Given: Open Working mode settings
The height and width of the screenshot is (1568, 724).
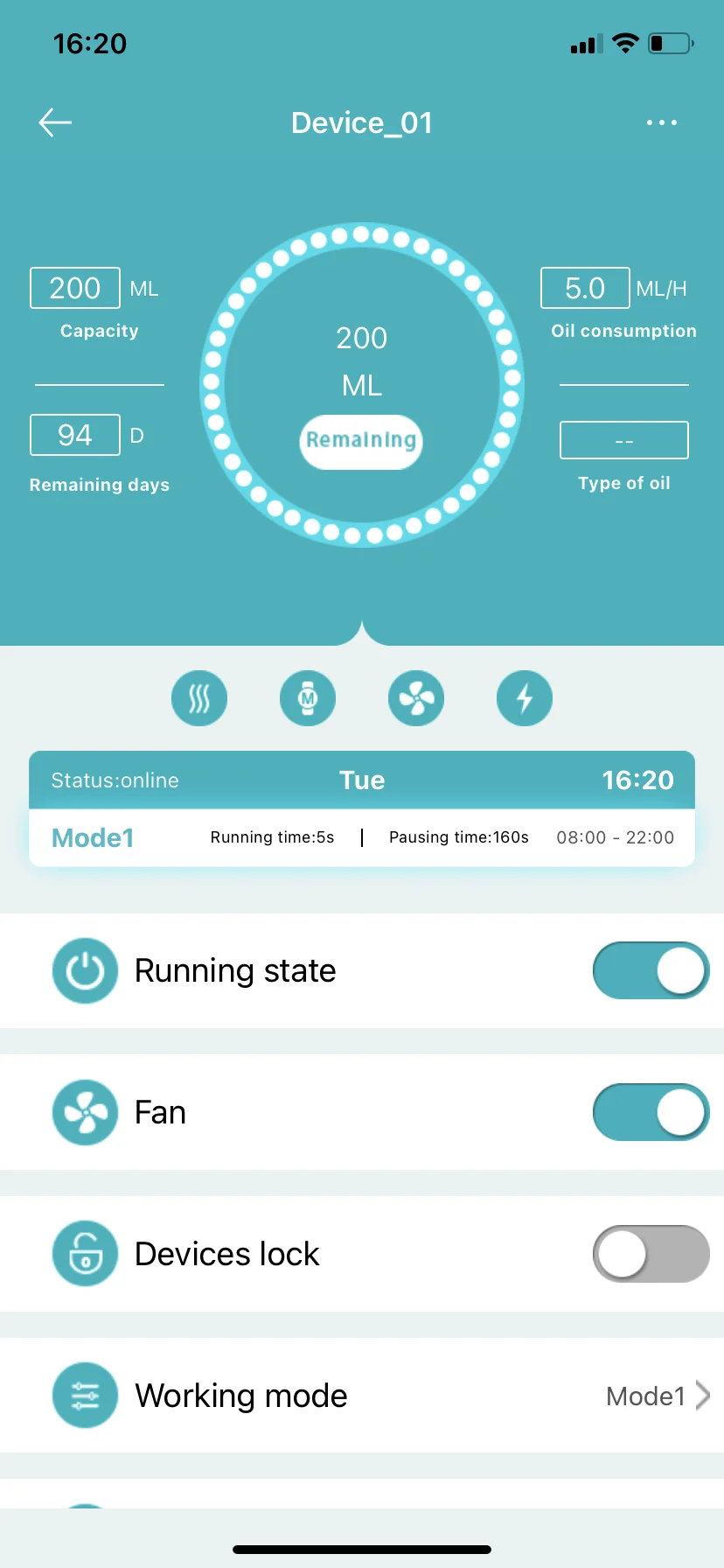Looking at the screenshot, I should click(362, 1396).
